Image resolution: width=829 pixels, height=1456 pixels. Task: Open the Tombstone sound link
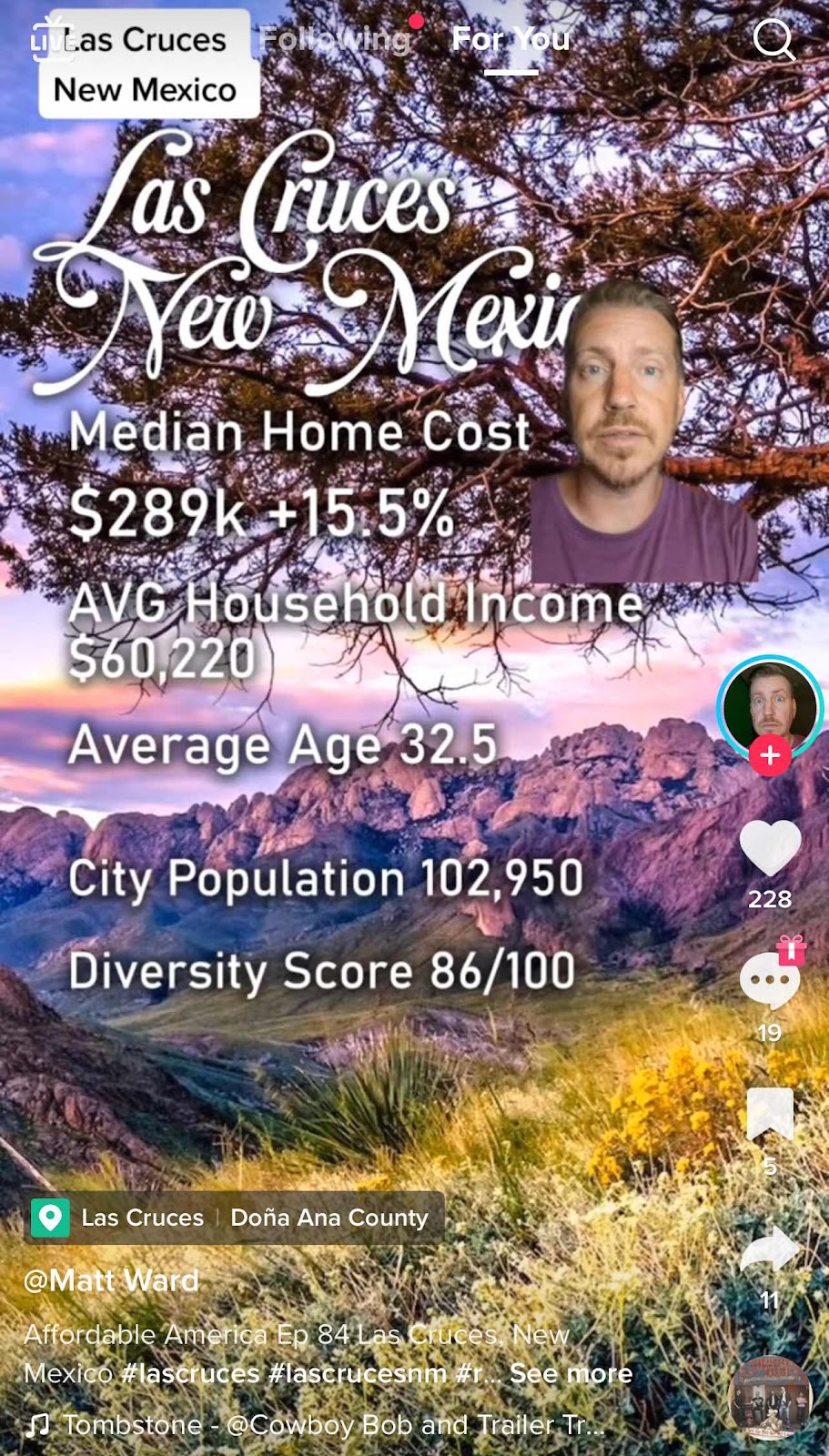coord(332,1424)
